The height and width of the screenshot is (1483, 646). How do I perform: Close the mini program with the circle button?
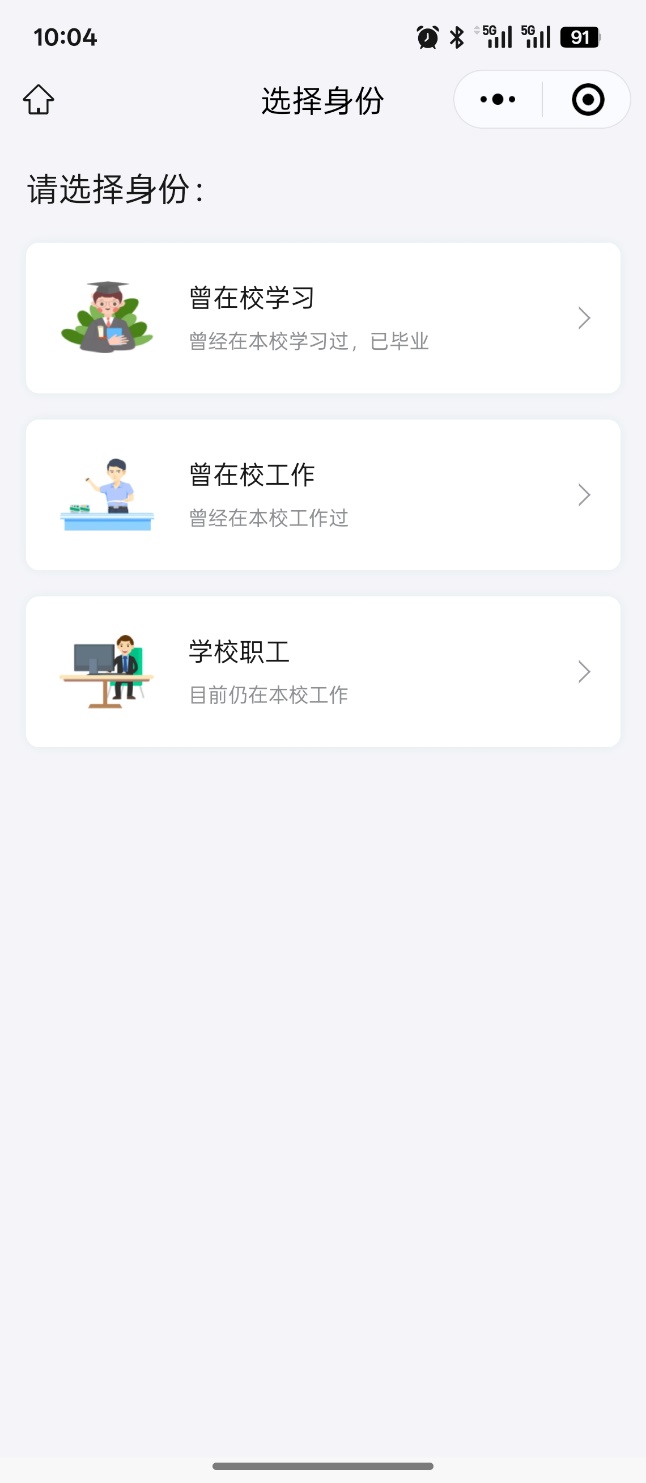tap(587, 100)
